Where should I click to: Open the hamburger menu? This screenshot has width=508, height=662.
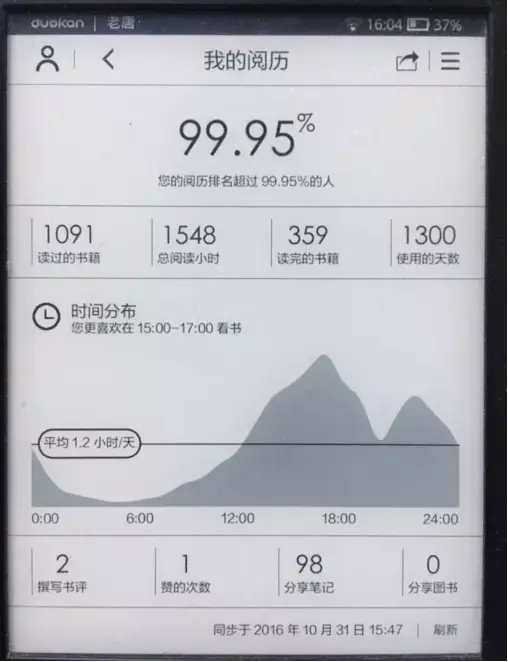click(450, 61)
